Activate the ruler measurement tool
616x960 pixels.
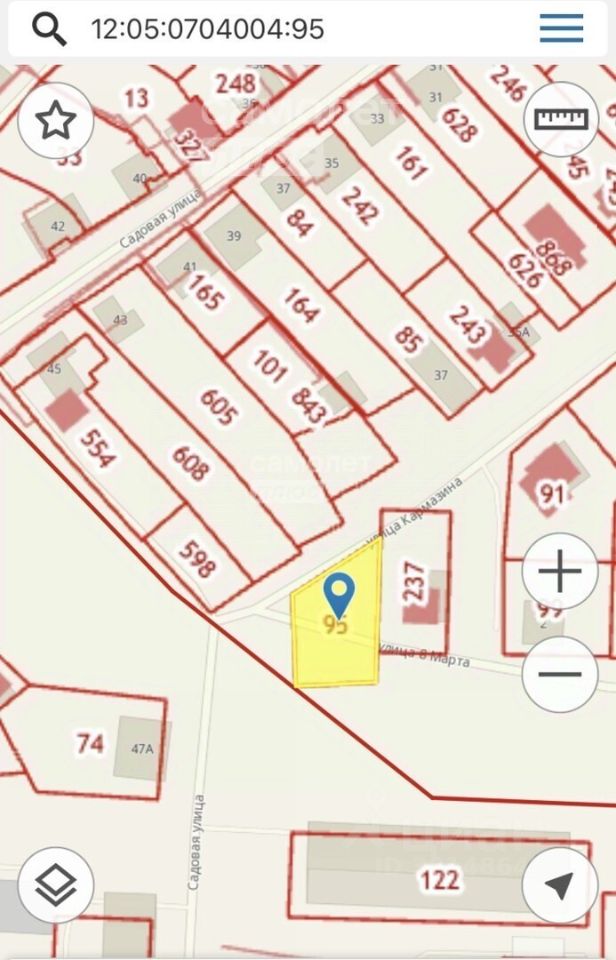point(560,119)
